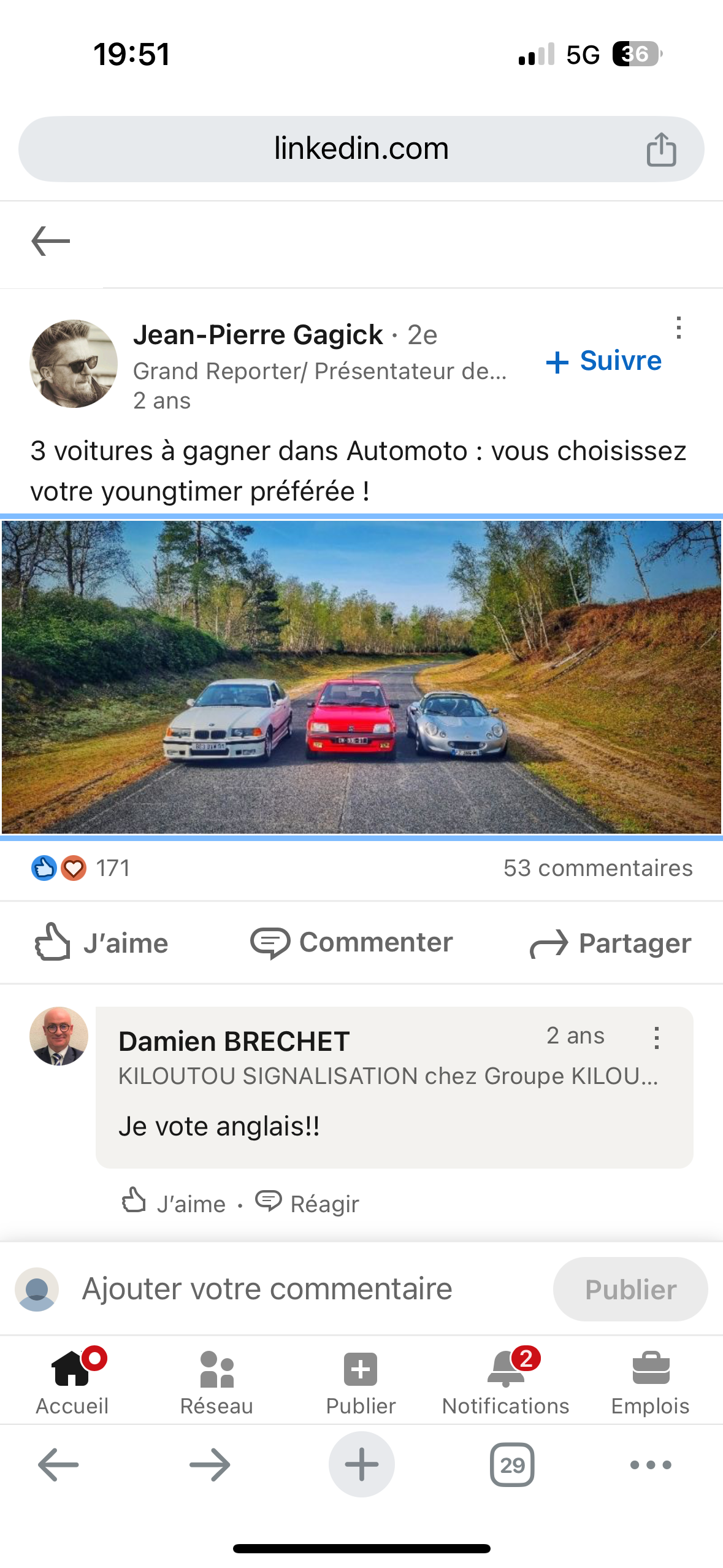Screen dimensions: 723x1568
Task: Reply to Damien's comment with Réagir
Action: (x=307, y=1203)
